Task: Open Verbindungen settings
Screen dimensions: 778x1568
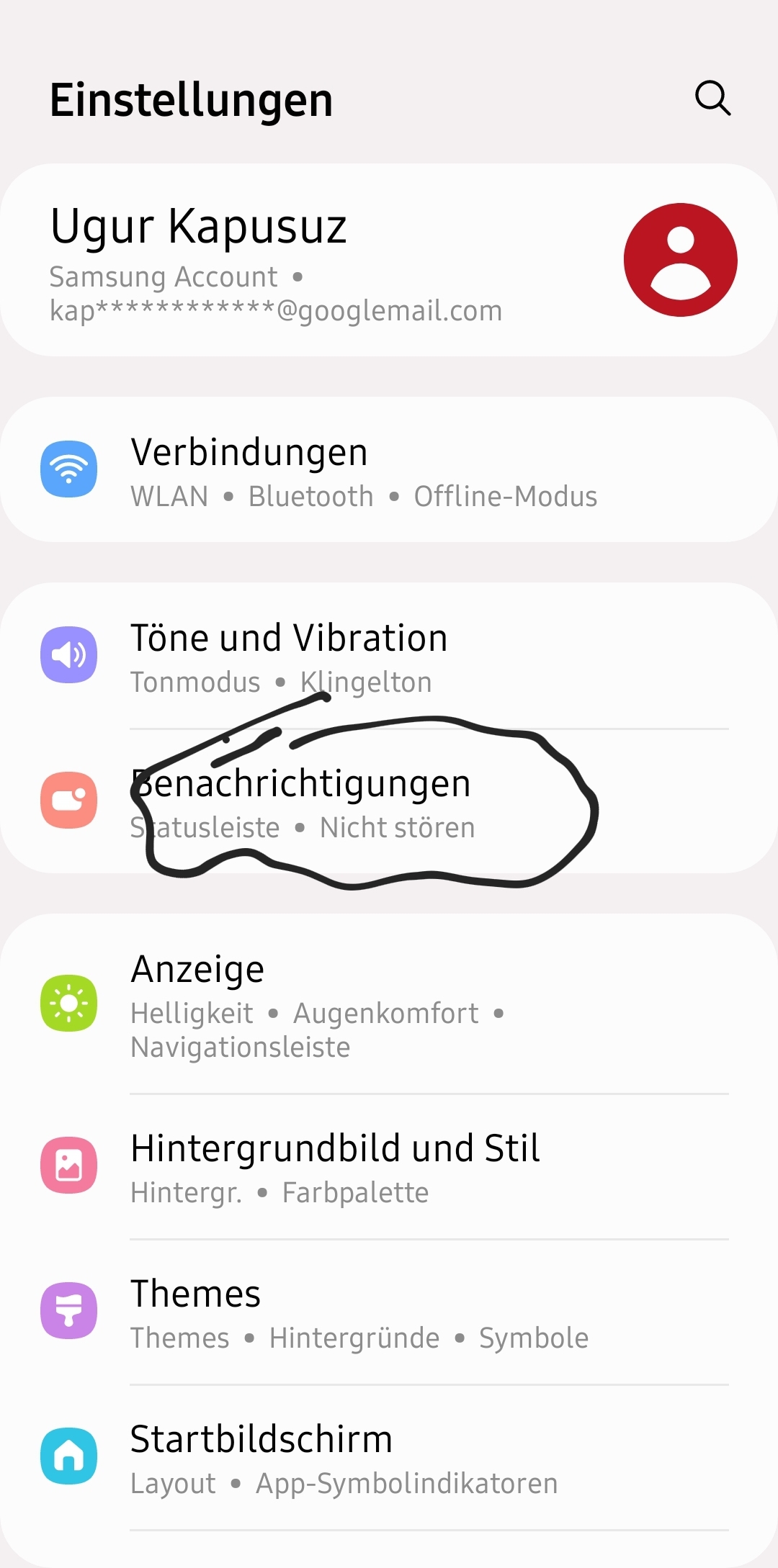Action: coord(389,470)
